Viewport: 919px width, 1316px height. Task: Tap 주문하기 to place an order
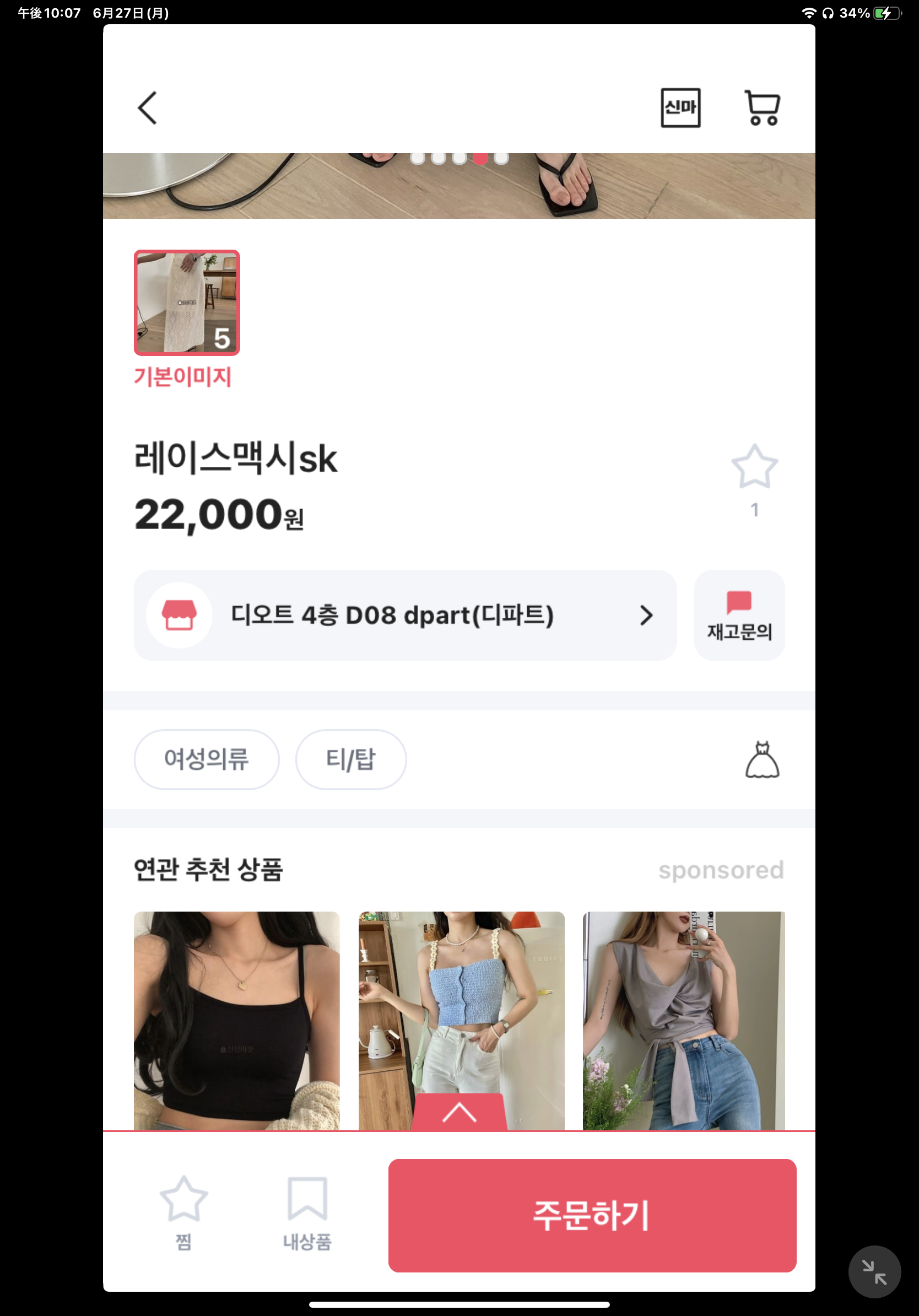click(x=592, y=1215)
